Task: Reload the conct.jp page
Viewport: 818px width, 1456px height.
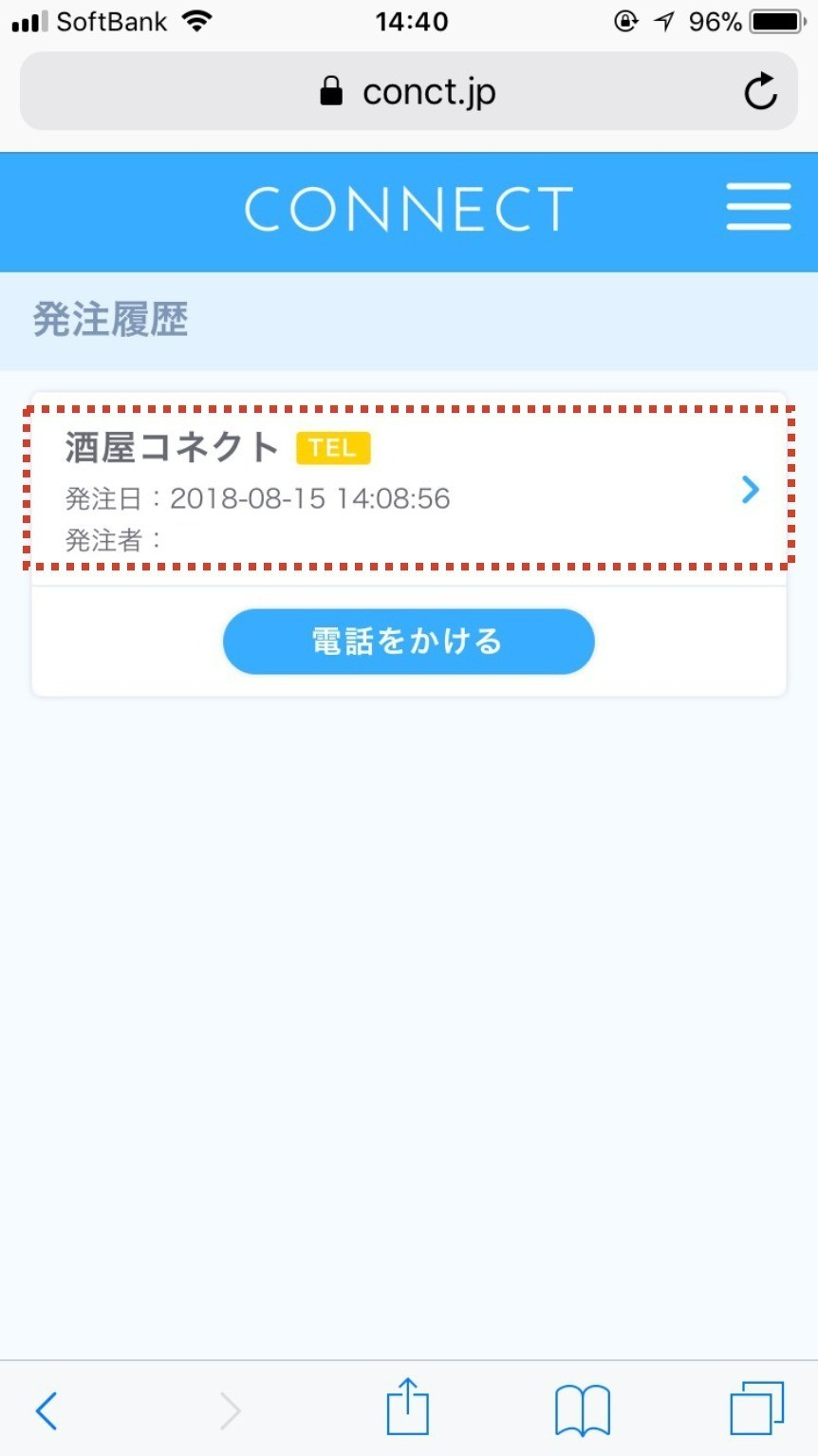Action: (x=760, y=92)
